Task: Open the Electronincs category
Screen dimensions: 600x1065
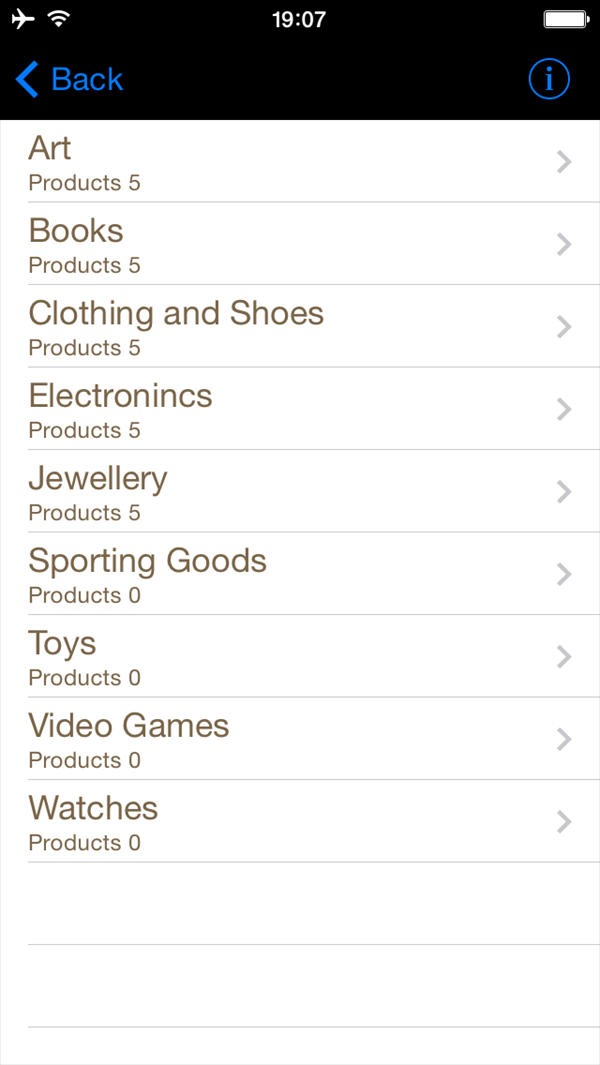Action: tap(300, 409)
